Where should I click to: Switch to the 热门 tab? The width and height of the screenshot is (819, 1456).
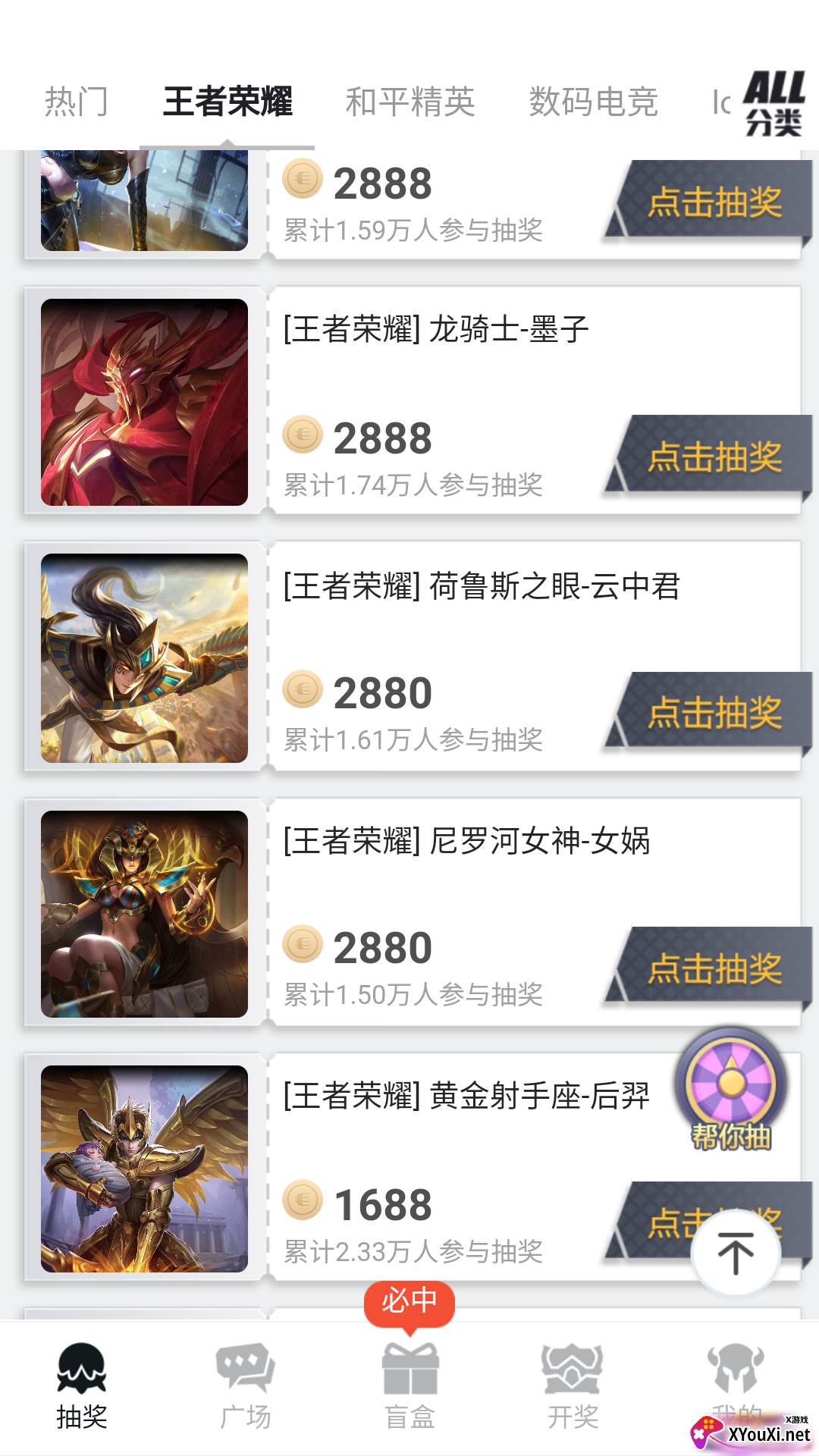point(76,102)
